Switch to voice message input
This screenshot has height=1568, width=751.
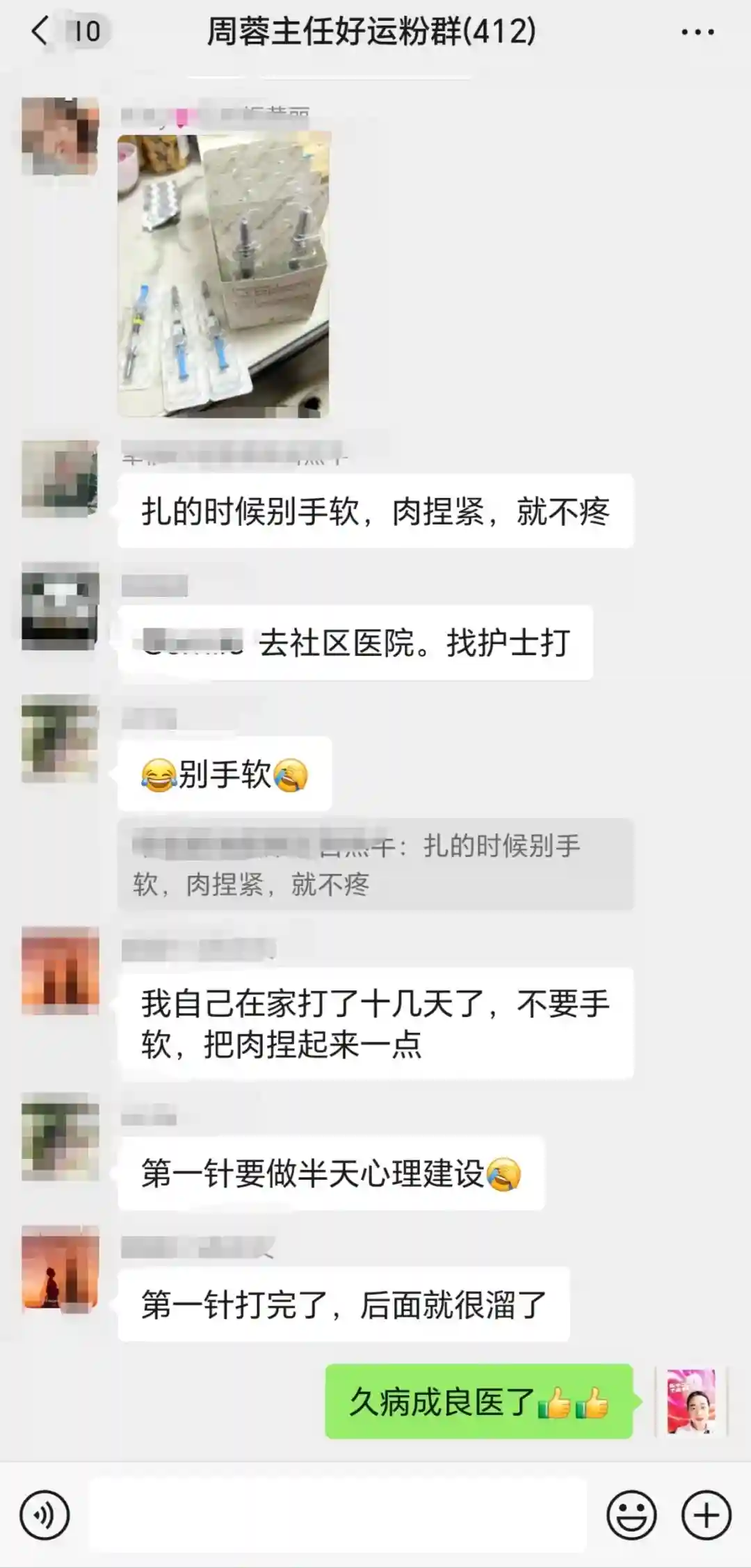(x=45, y=1514)
